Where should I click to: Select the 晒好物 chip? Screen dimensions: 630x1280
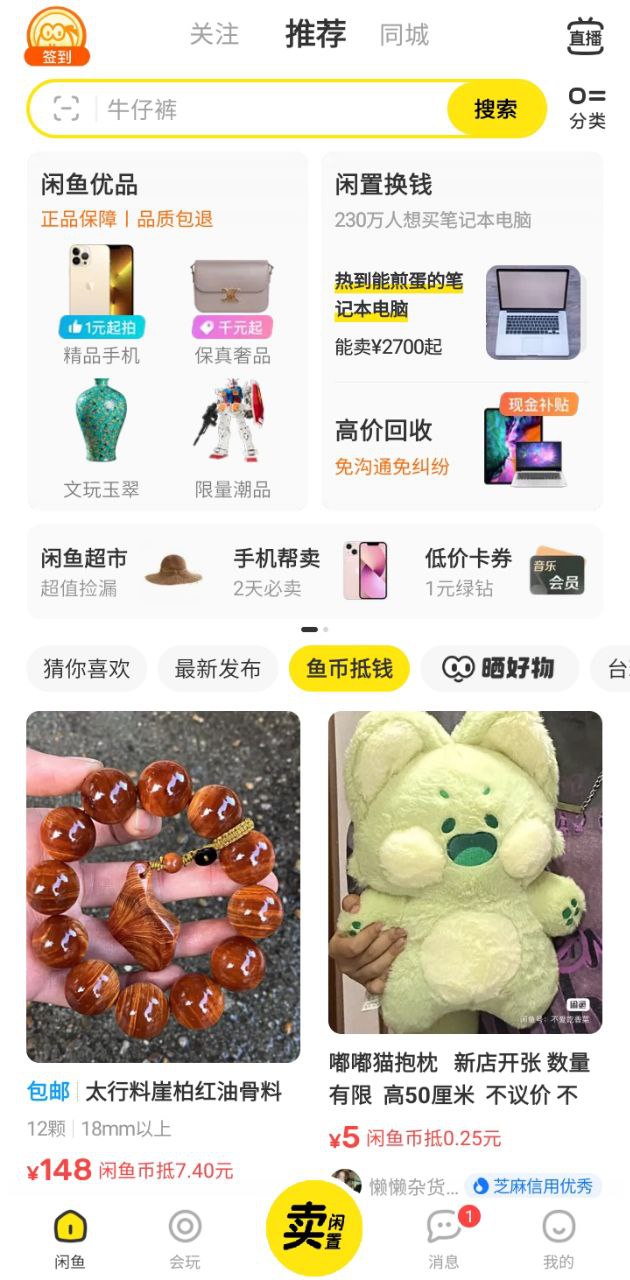[499, 669]
